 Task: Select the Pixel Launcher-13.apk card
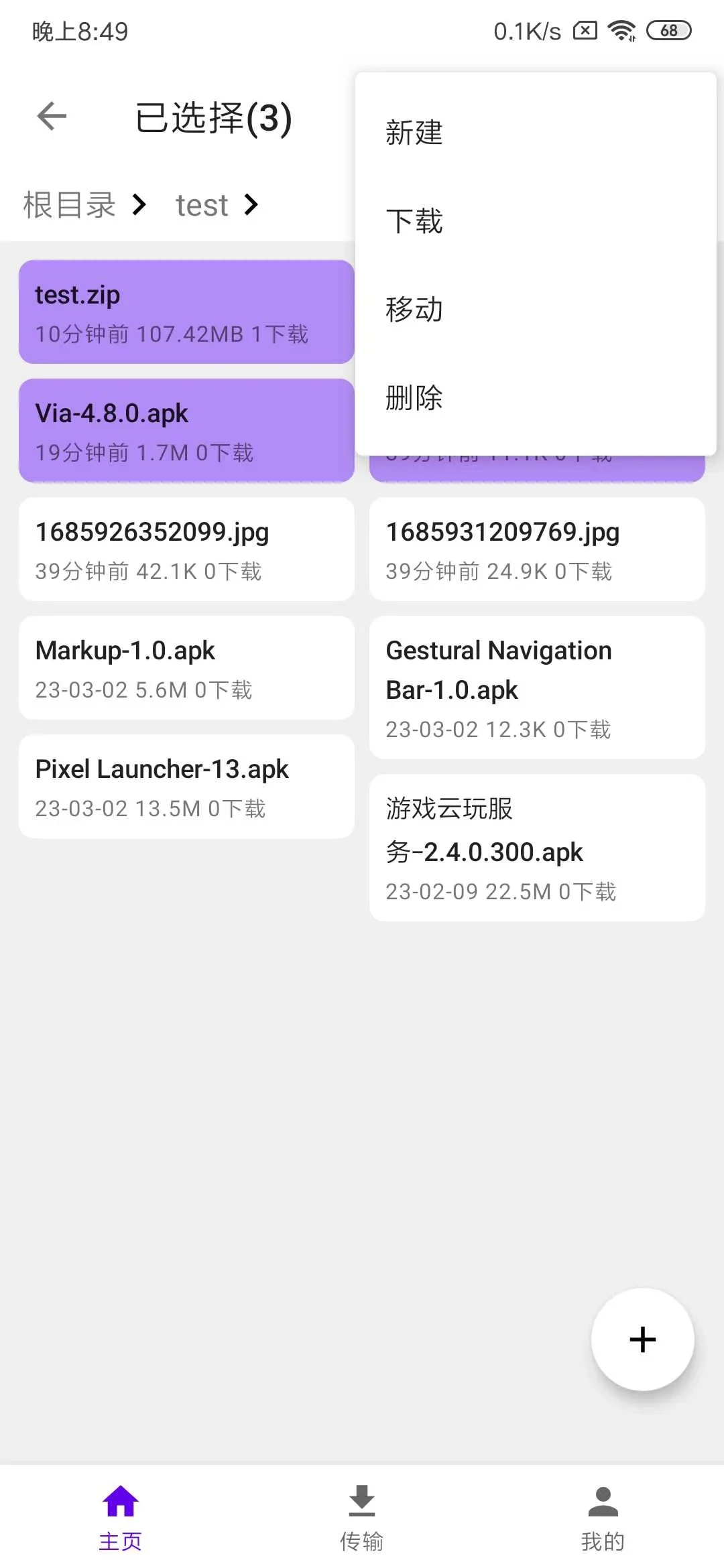tap(186, 787)
